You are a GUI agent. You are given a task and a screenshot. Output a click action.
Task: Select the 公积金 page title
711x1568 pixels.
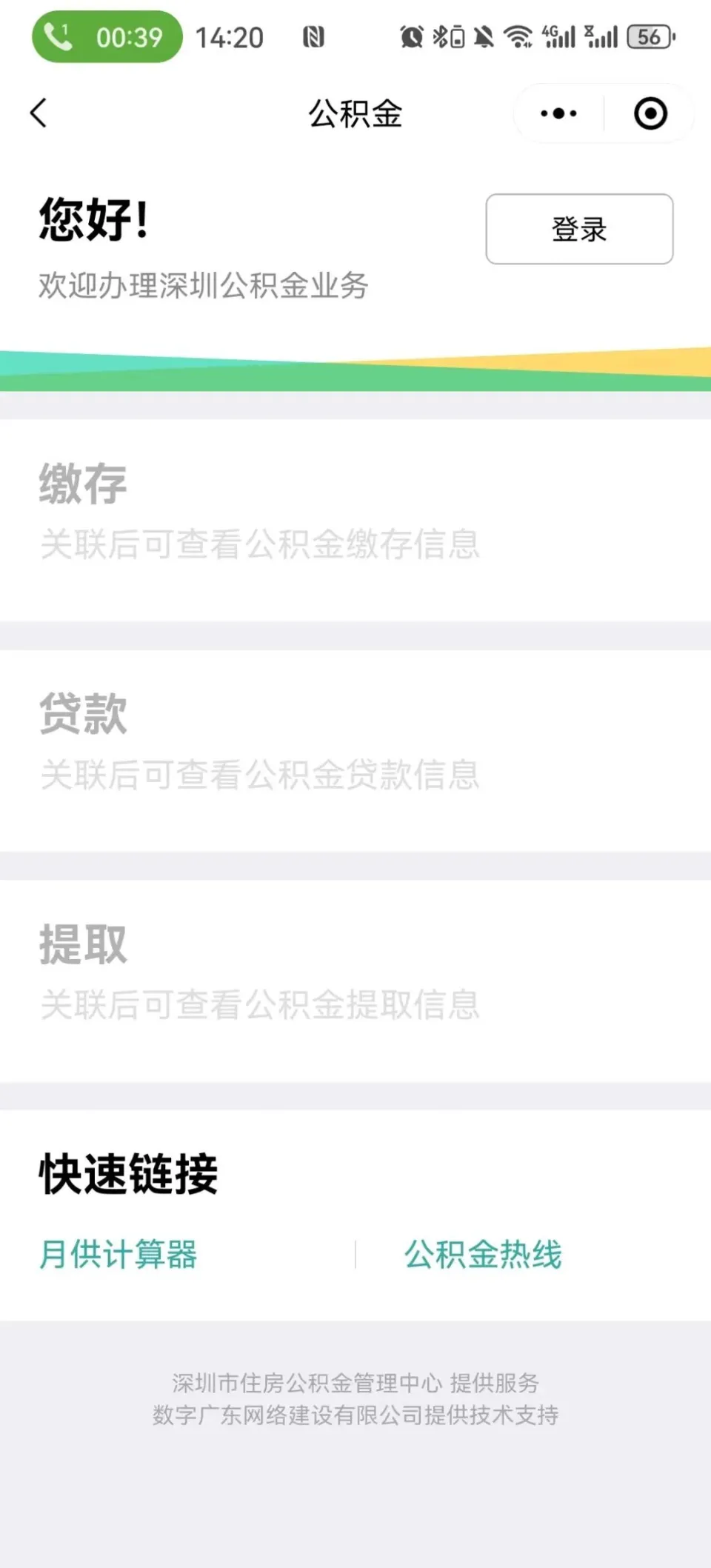[355, 113]
